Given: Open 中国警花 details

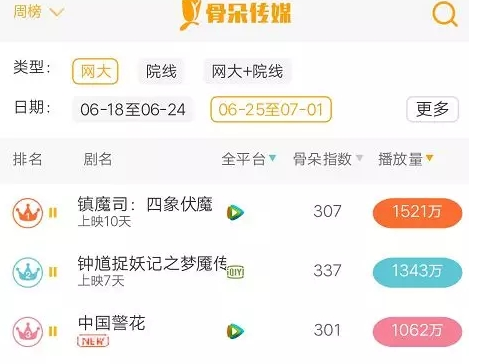Looking at the screenshot, I should tap(112, 323).
